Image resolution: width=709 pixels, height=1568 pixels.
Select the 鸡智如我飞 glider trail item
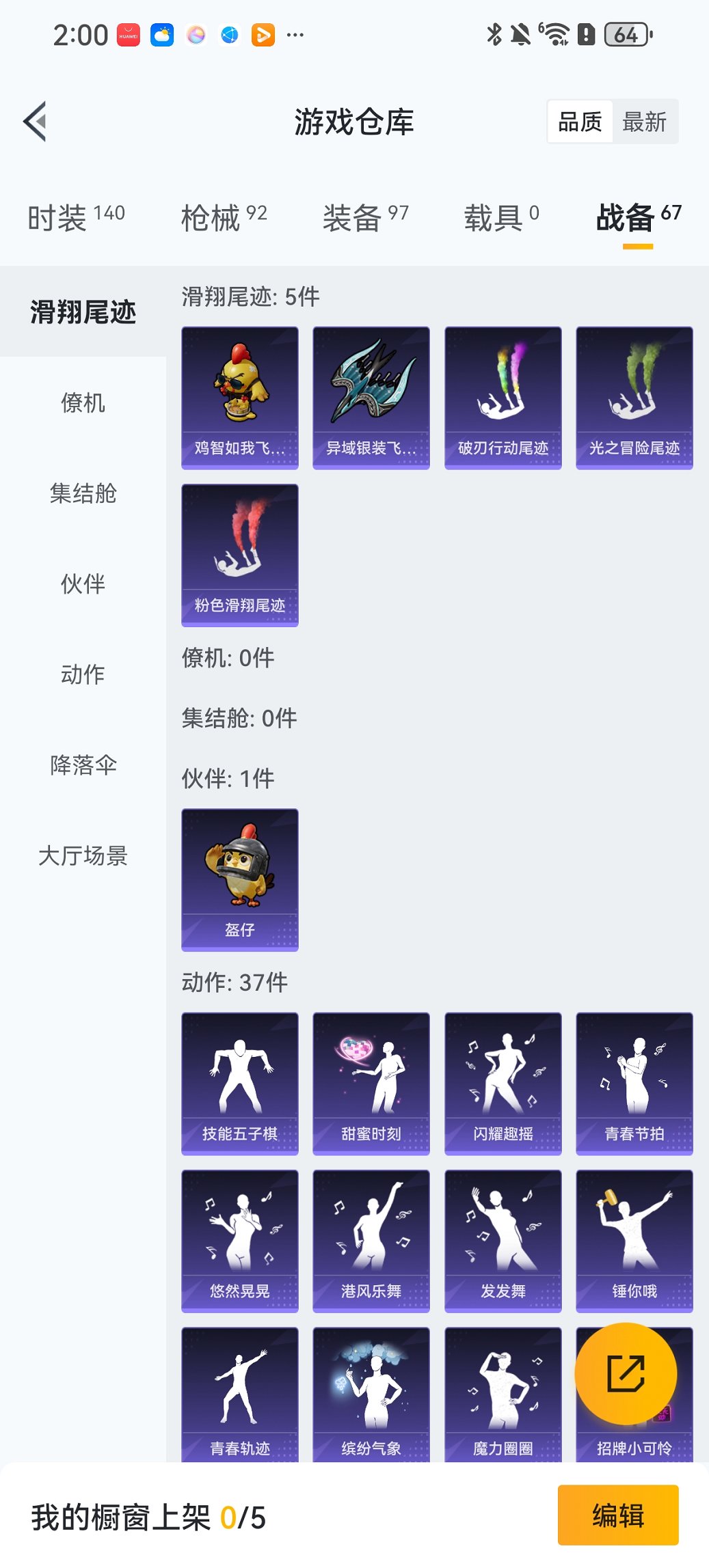pos(239,398)
